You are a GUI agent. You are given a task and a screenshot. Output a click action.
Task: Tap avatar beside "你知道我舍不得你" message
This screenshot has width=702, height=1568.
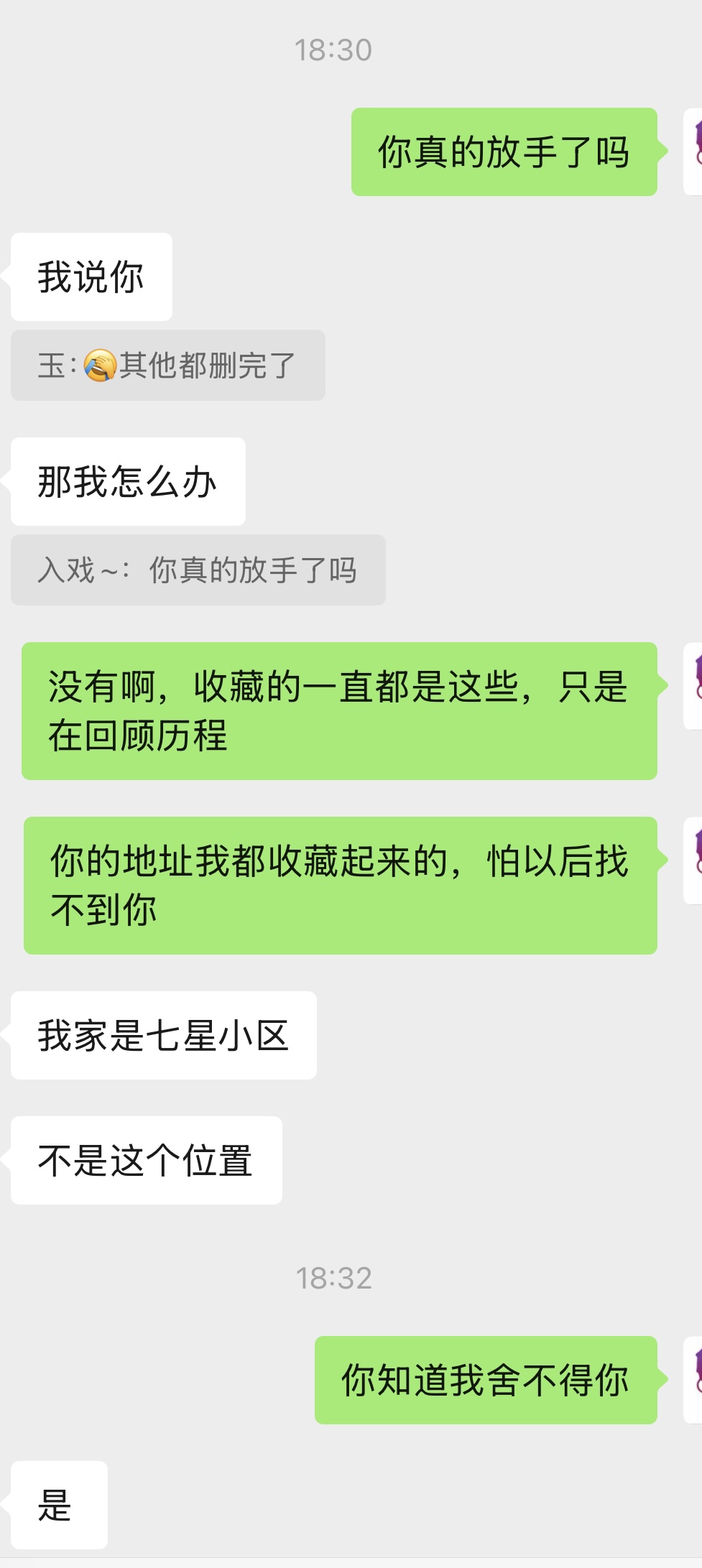pos(693,1380)
